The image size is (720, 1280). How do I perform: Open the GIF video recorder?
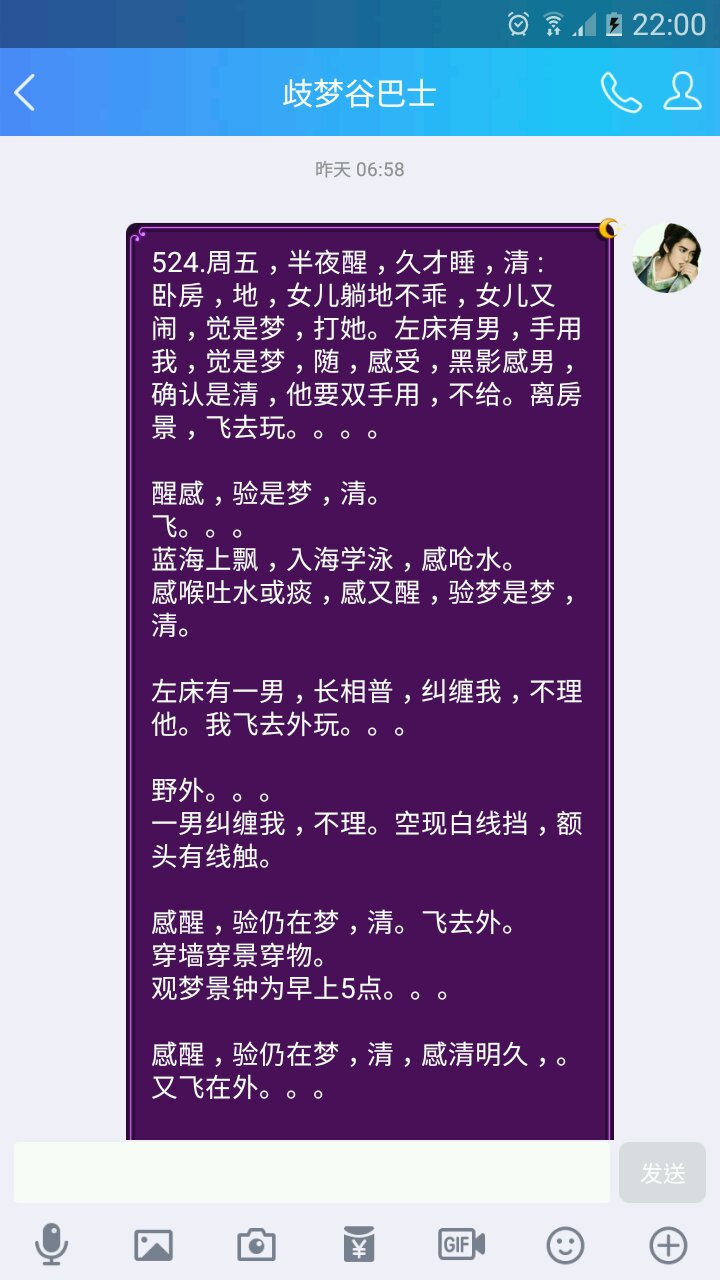tap(462, 1245)
